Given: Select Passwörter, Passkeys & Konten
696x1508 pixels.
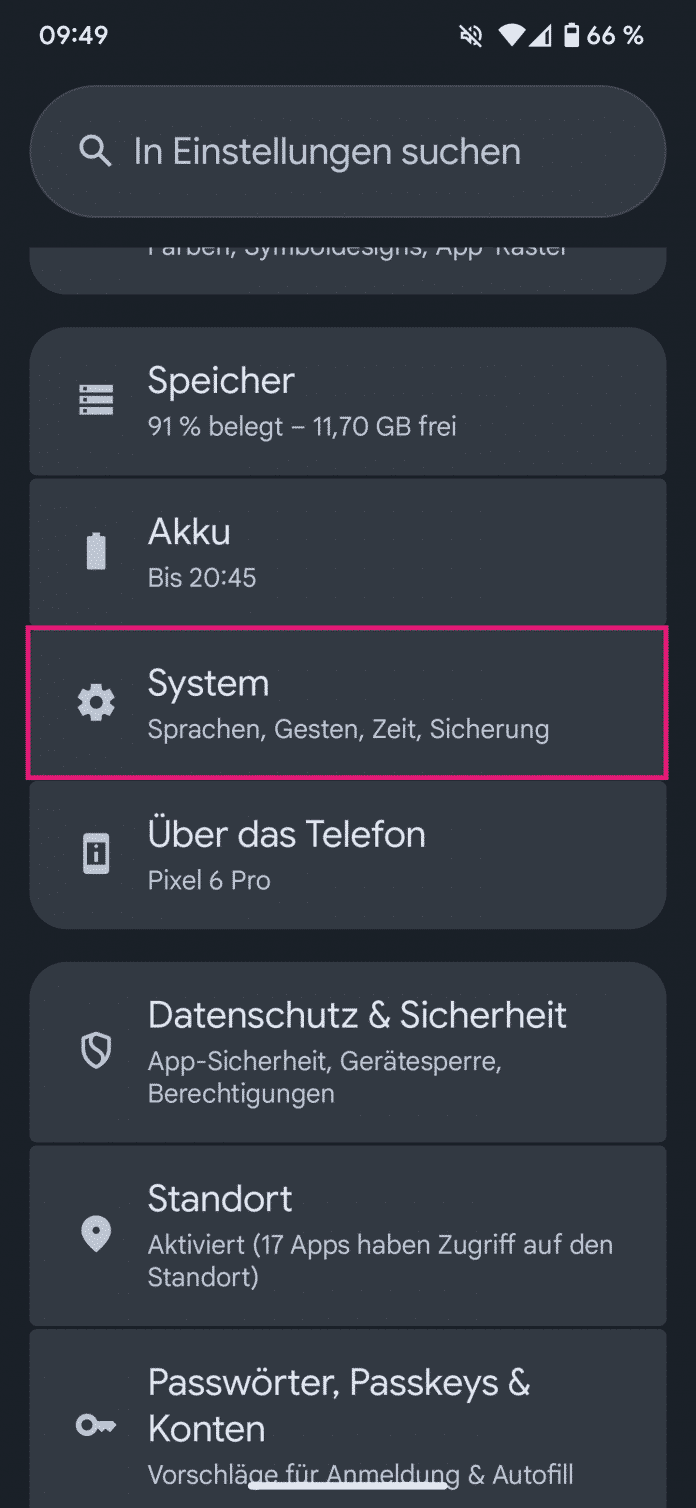Looking at the screenshot, I should tap(347, 1420).
